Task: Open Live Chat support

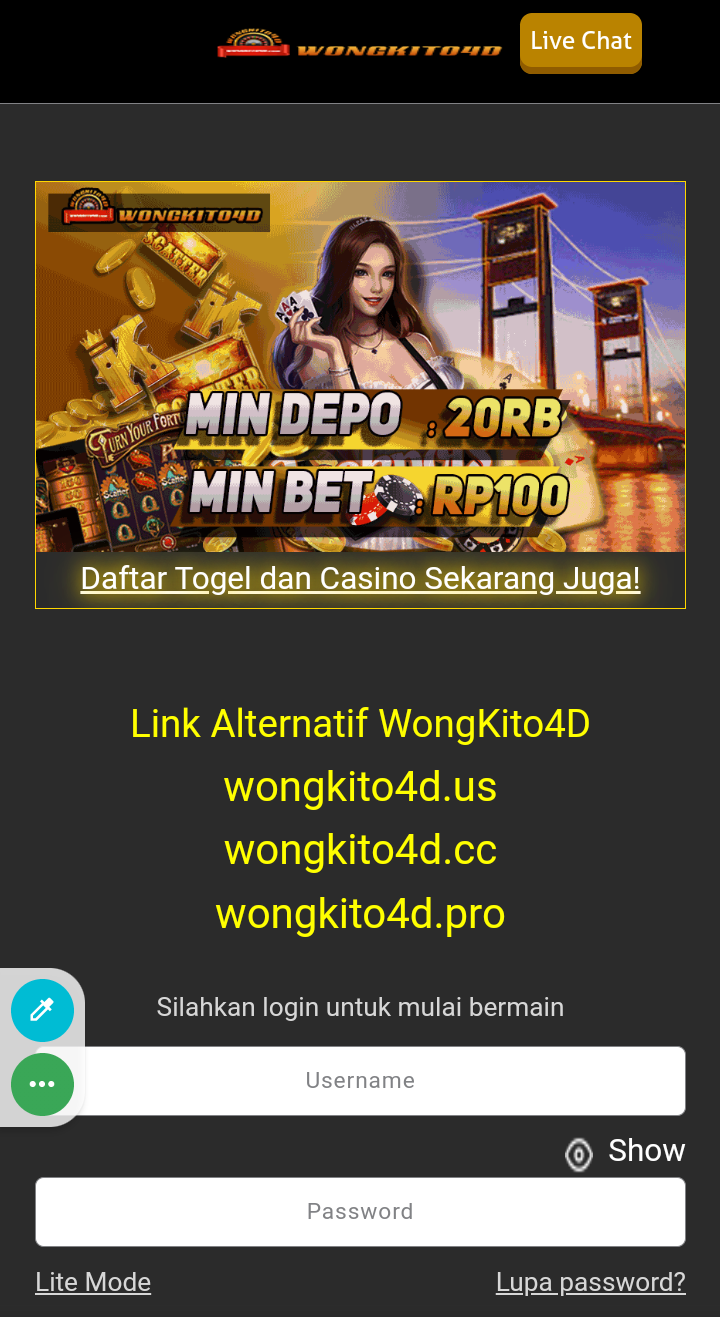Action: 580,42
